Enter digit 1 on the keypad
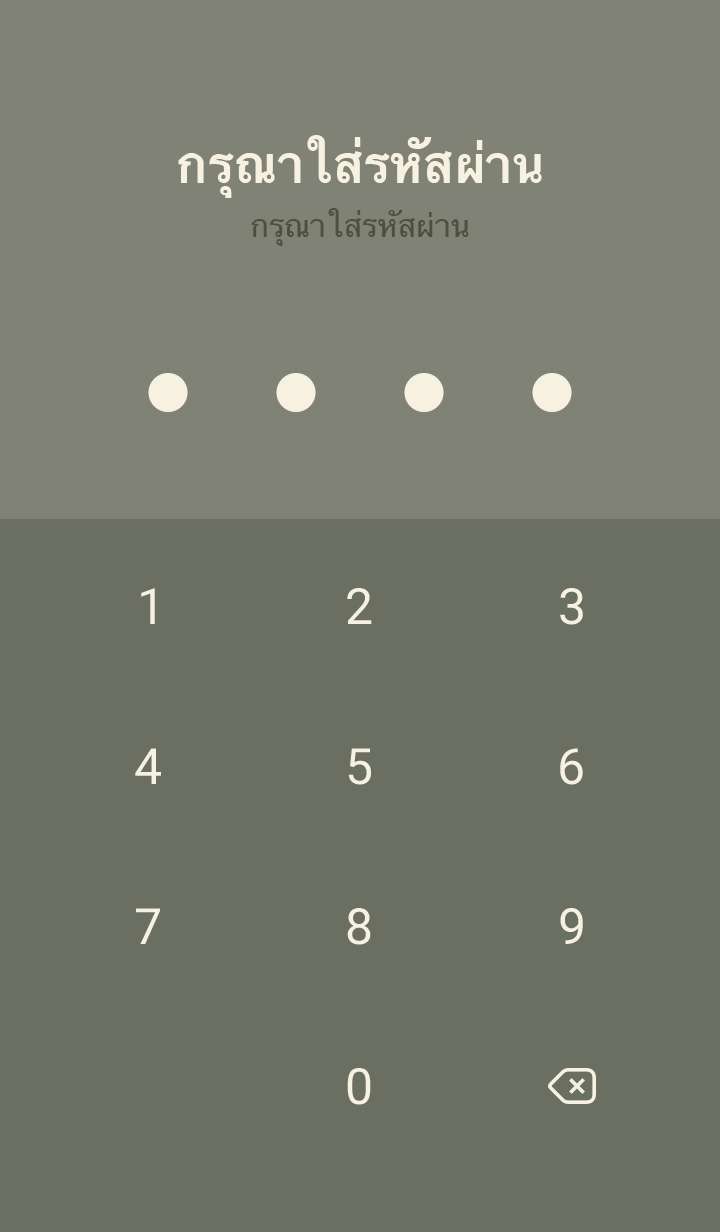The width and height of the screenshot is (720, 1232). 149,607
